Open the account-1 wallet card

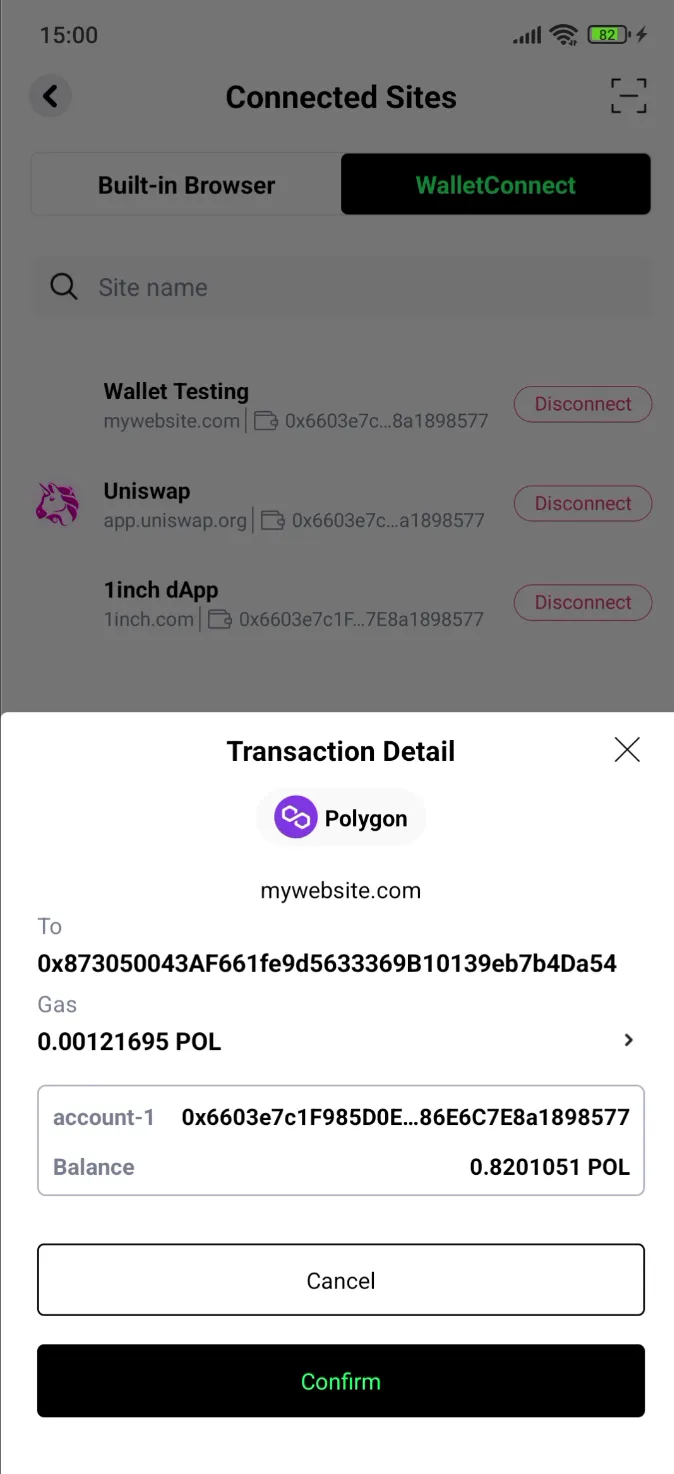(x=341, y=1141)
